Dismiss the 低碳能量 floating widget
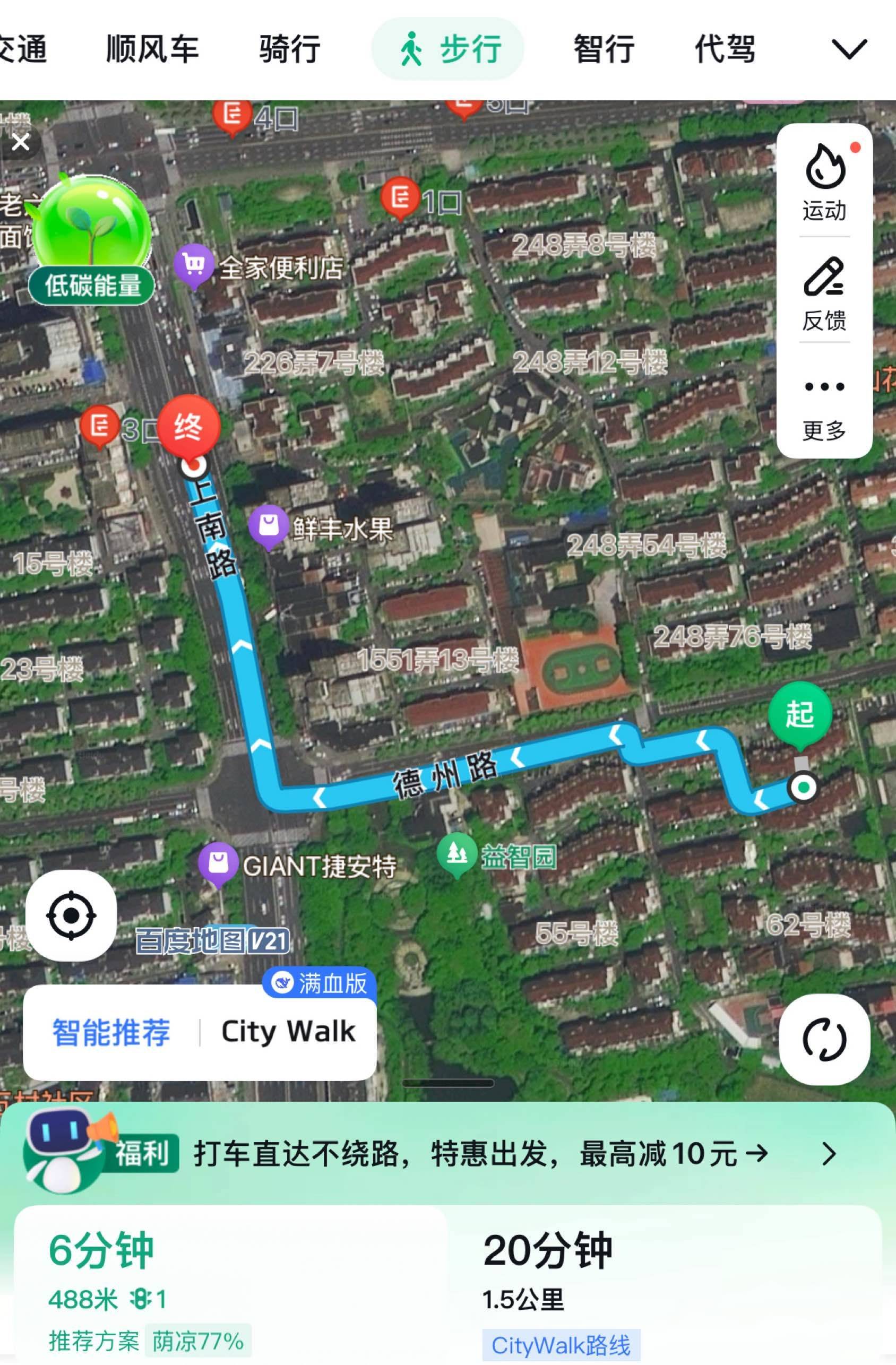Viewport: 896px width, 1365px height. [21, 142]
